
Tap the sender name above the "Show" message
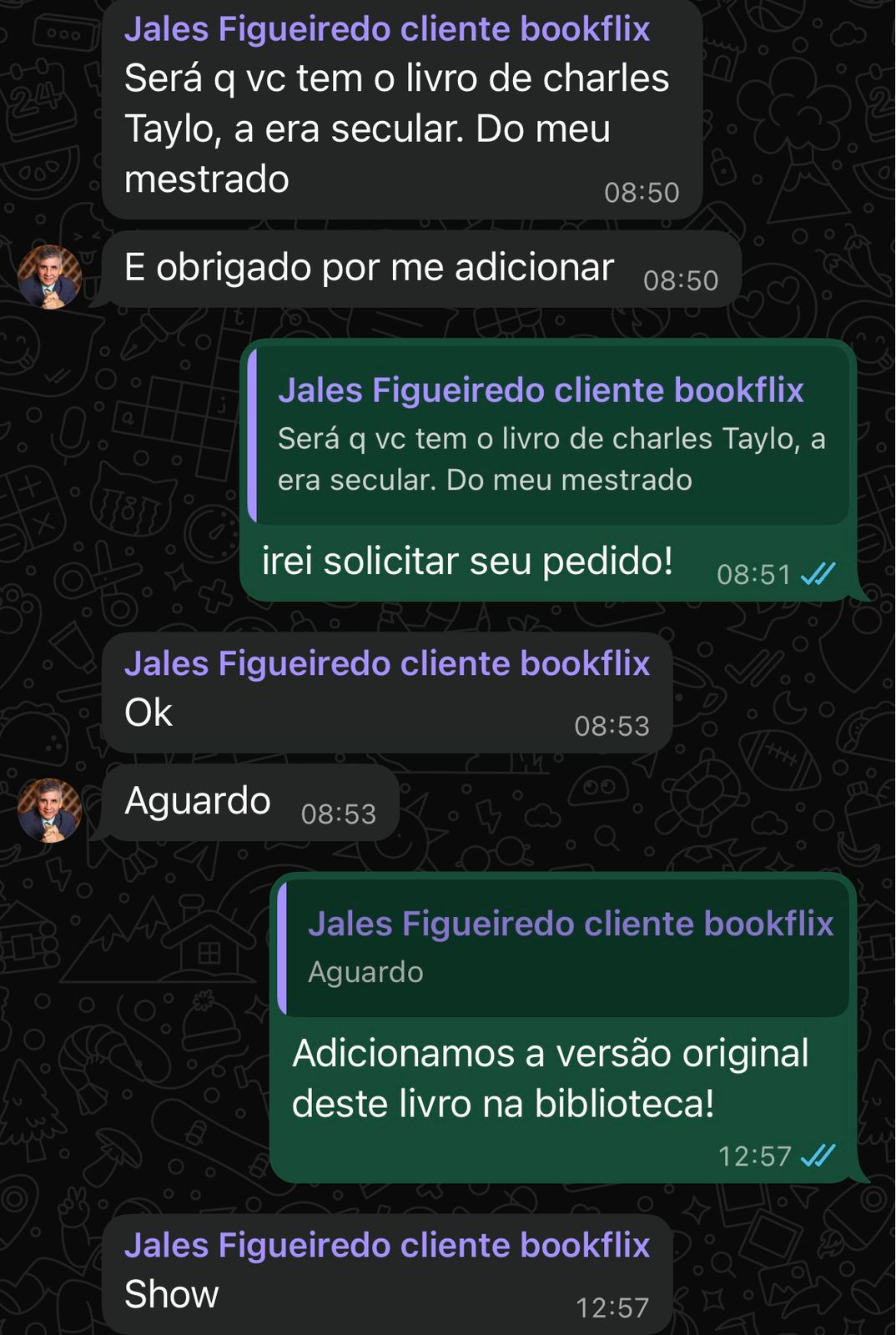coord(387,1245)
